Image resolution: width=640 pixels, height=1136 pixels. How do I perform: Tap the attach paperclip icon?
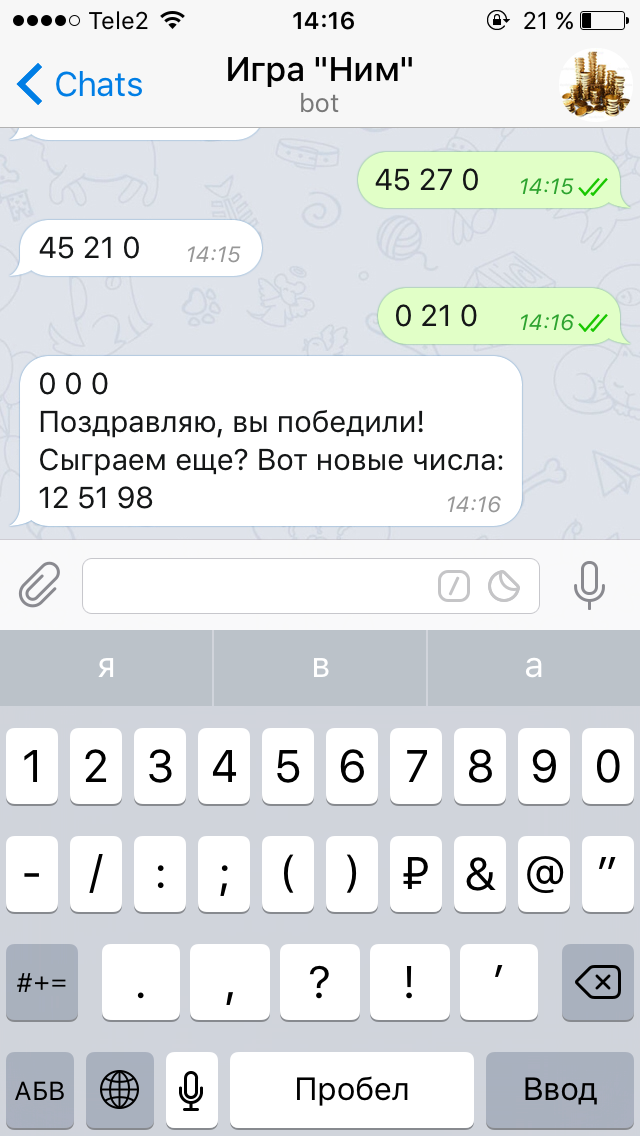(40, 585)
